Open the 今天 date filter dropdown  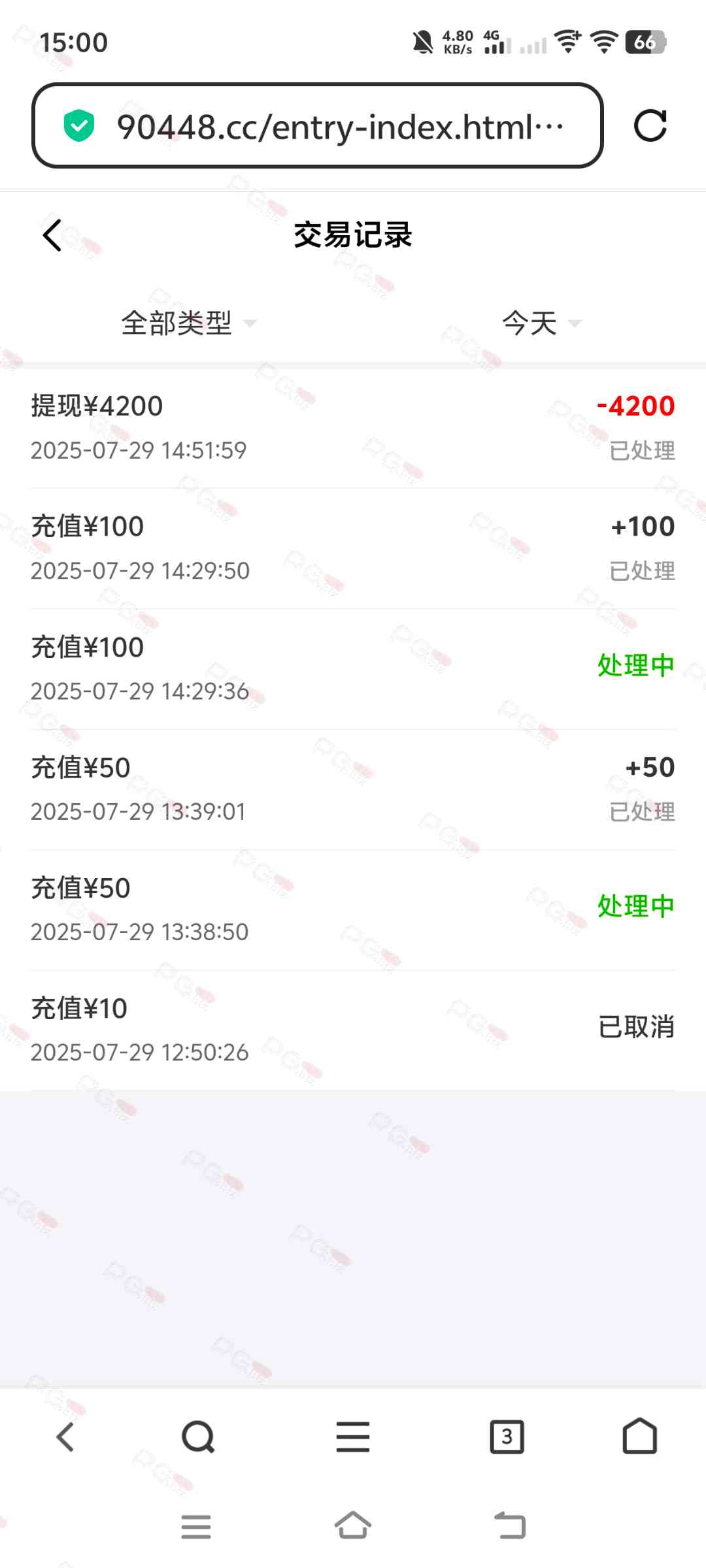tap(540, 323)
